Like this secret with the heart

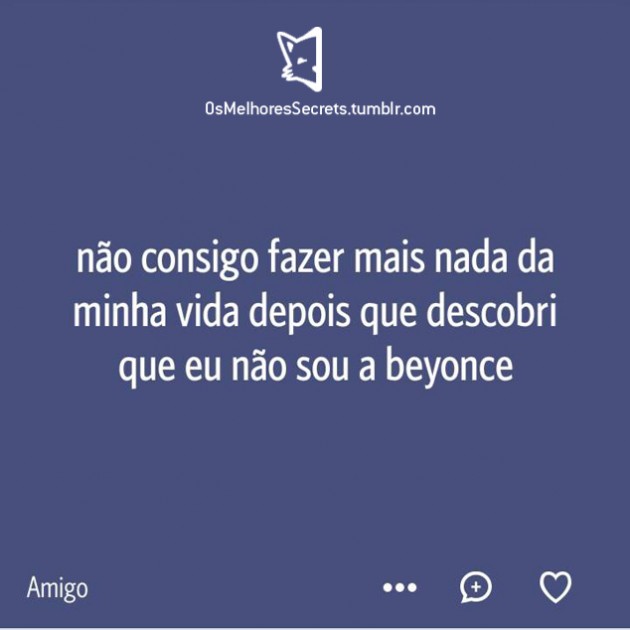[555, 587]
